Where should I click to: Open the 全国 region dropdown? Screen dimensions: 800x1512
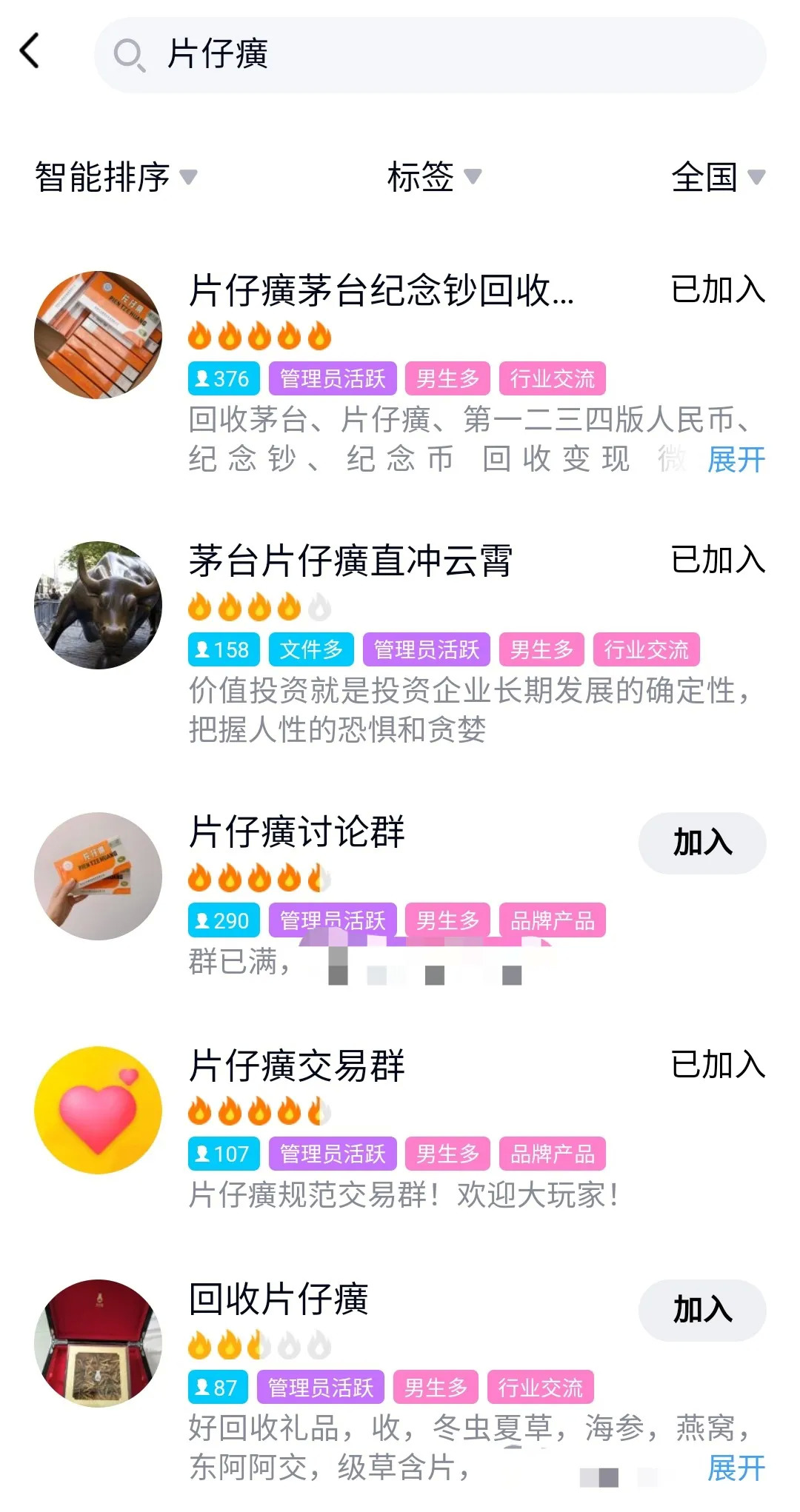point(717,177)
